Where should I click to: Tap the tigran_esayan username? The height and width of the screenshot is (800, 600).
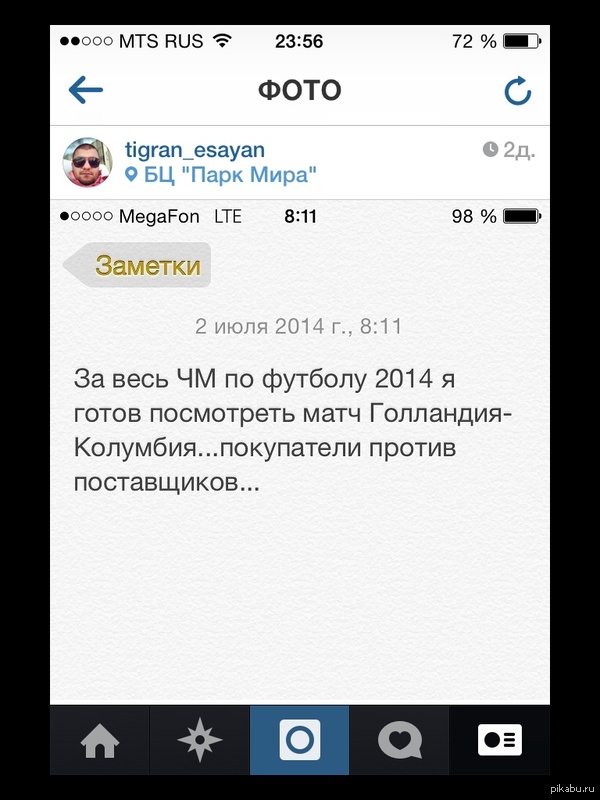click(x=195, y=150)
